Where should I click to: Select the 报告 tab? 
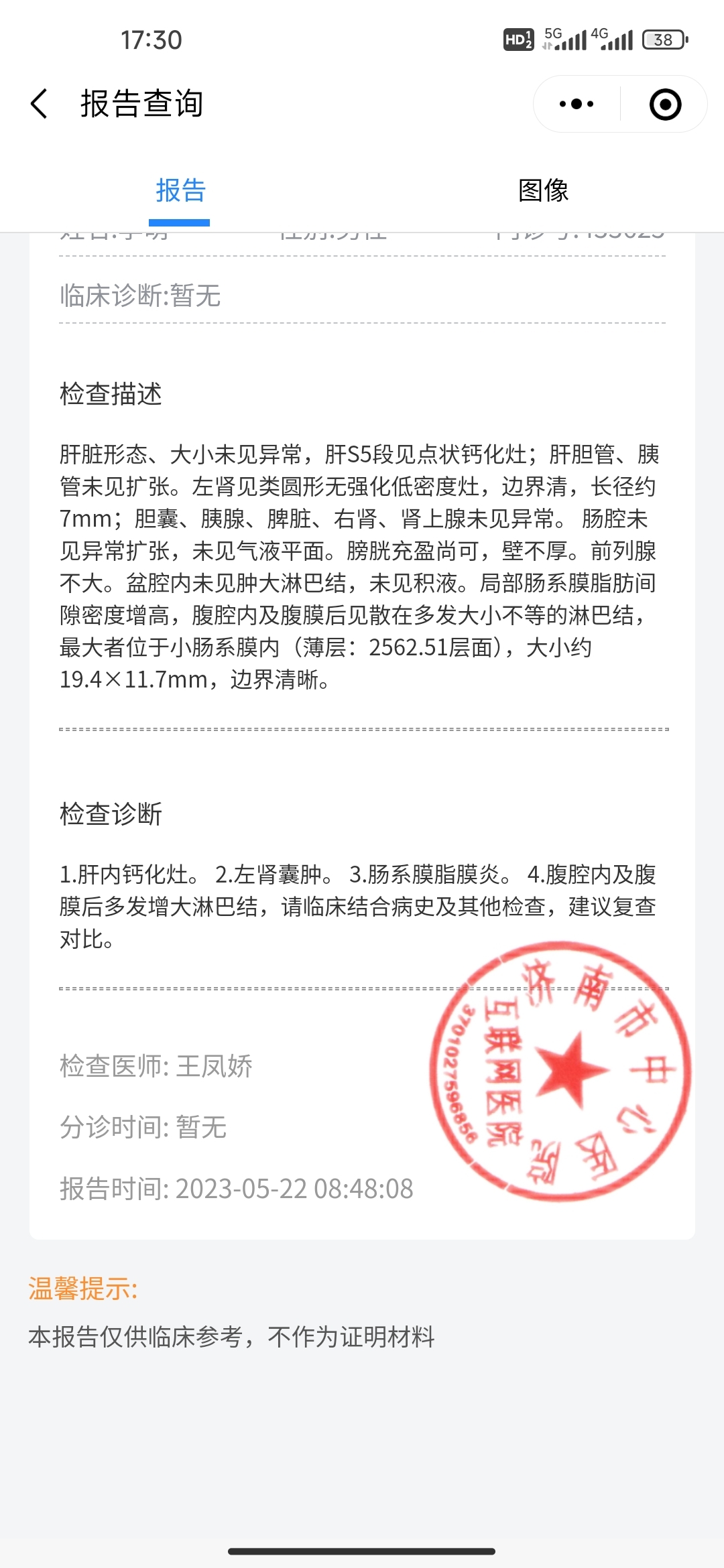click(x=180, y=190)
